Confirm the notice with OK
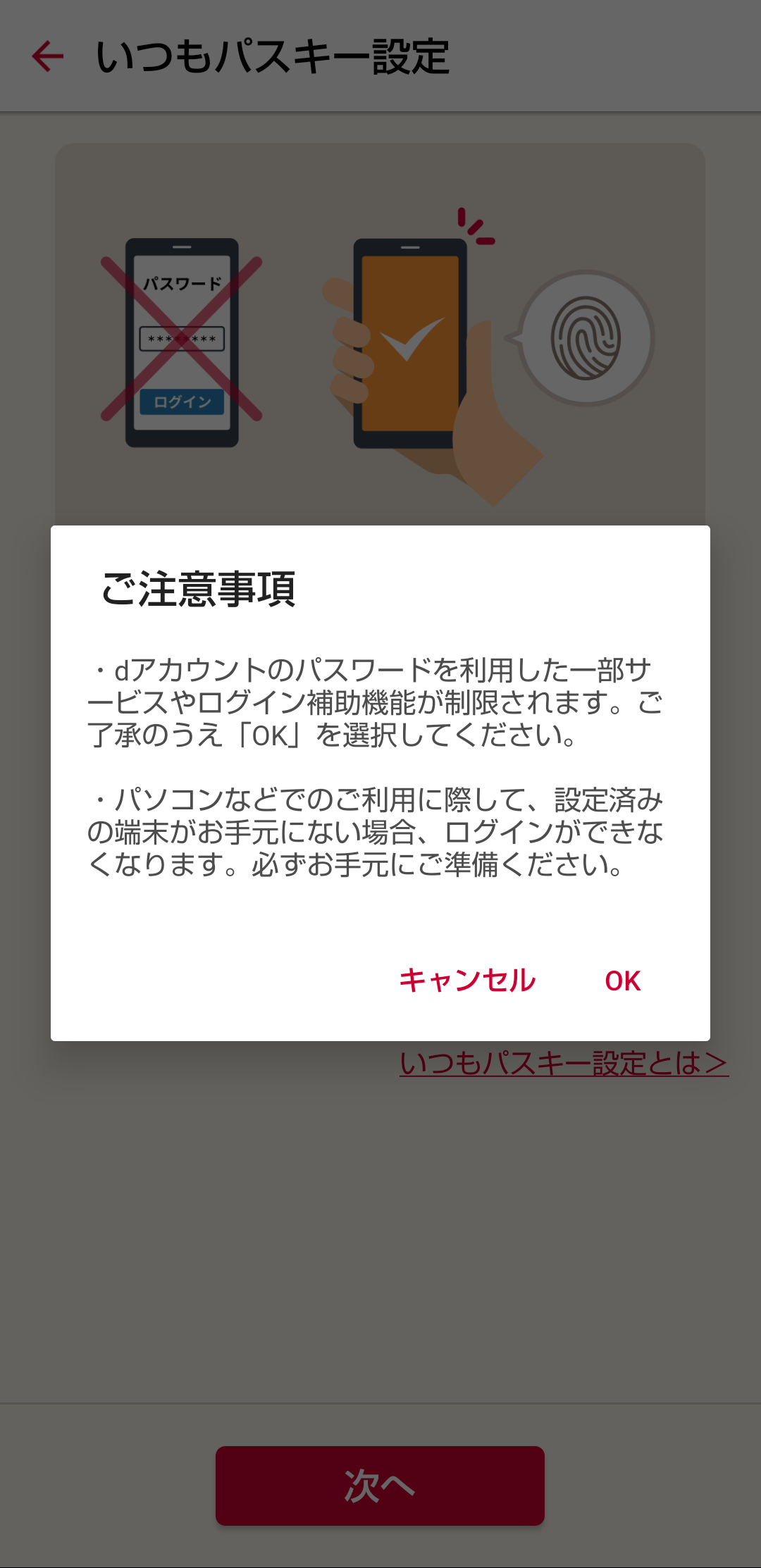This screenshot has width=761, height=1568. [x=623, y=981]
